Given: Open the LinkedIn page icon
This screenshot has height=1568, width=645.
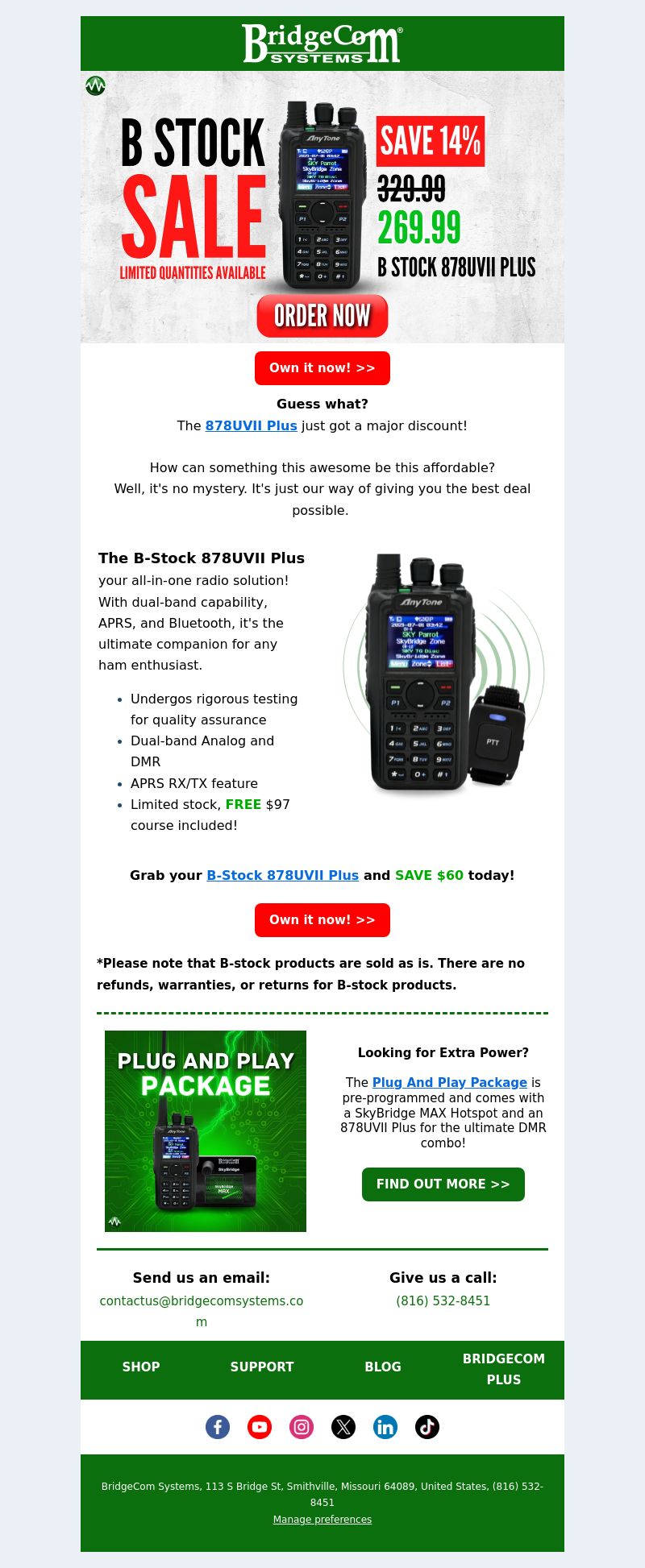Looking at the screenshot, I should pos(385,1427).
